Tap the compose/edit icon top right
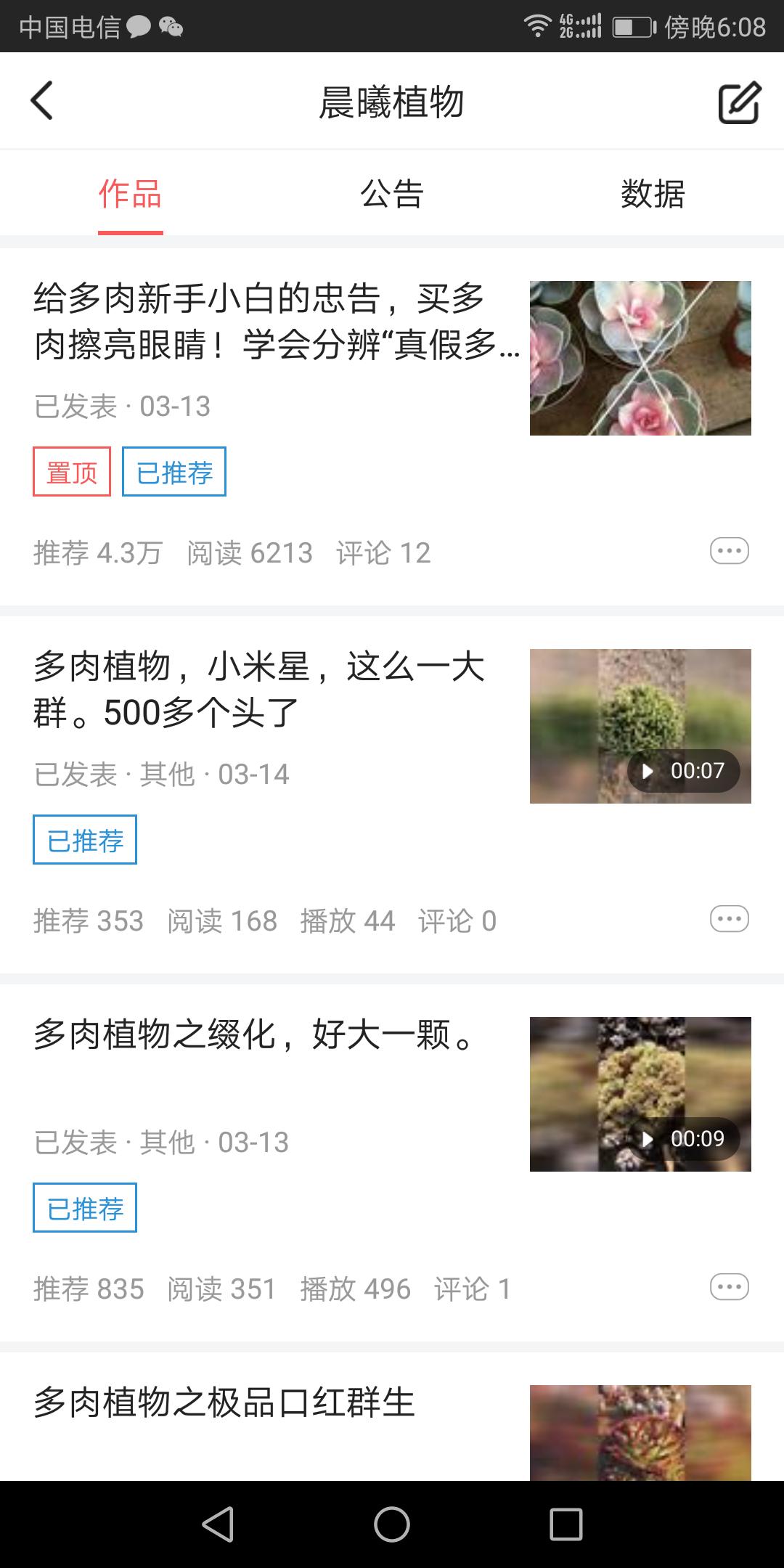784x1568 pixels. coord(738,102)
